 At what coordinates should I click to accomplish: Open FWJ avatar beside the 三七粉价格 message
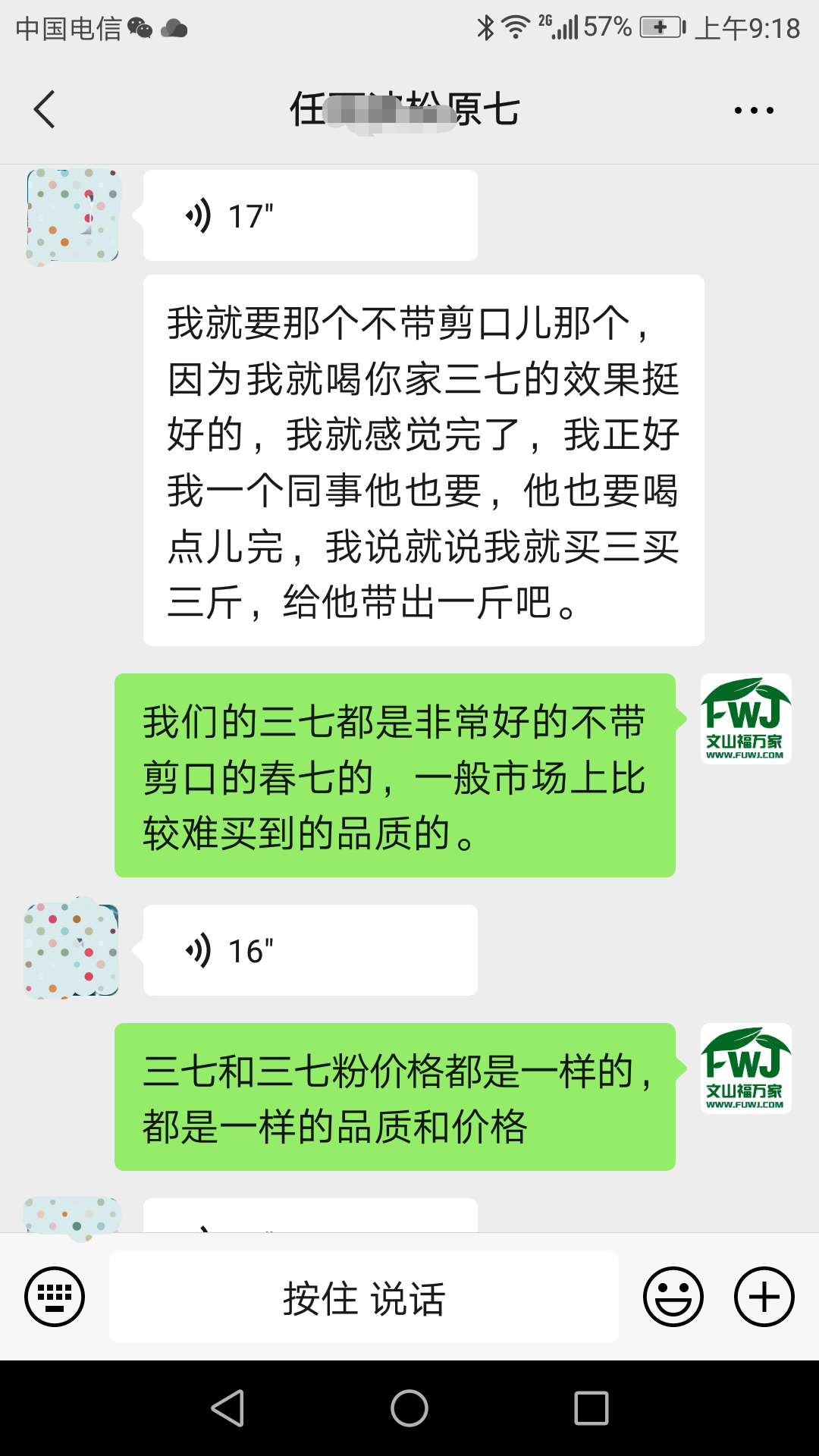click(745, 1068)
